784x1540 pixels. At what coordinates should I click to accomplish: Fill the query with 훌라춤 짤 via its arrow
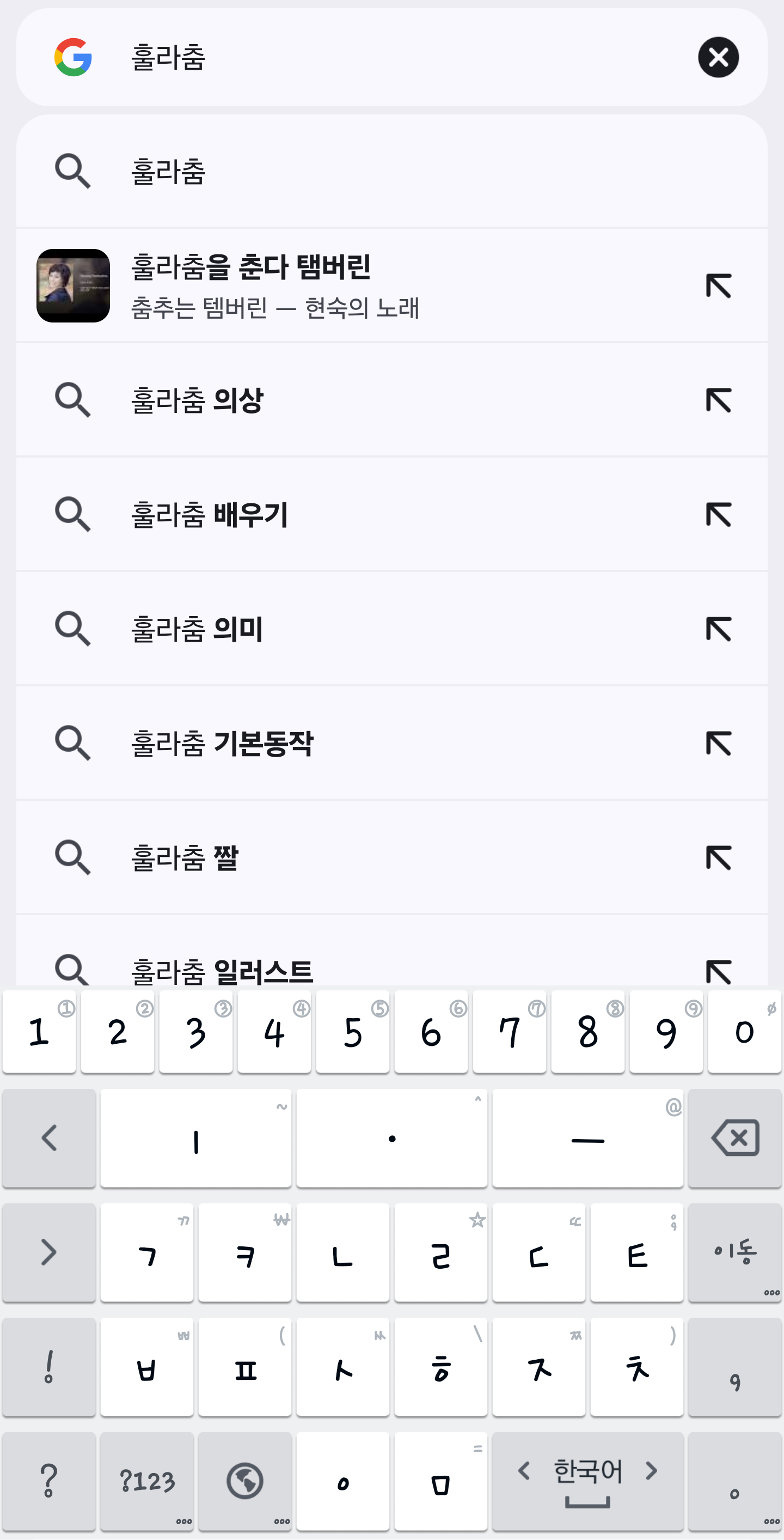tap(718, 858)
